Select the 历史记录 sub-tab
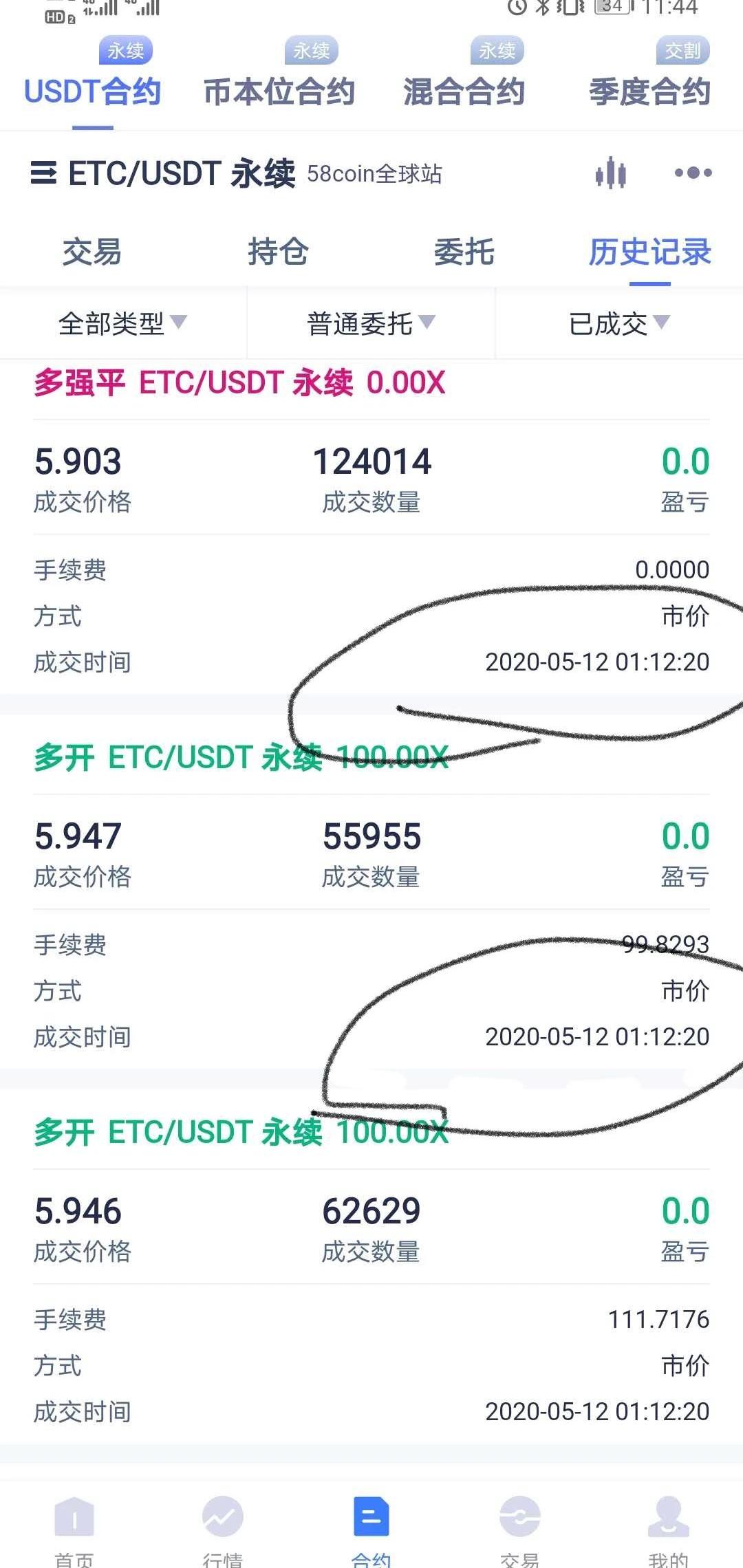Screen dimensions: 743x1568 (x=649, y=251)
